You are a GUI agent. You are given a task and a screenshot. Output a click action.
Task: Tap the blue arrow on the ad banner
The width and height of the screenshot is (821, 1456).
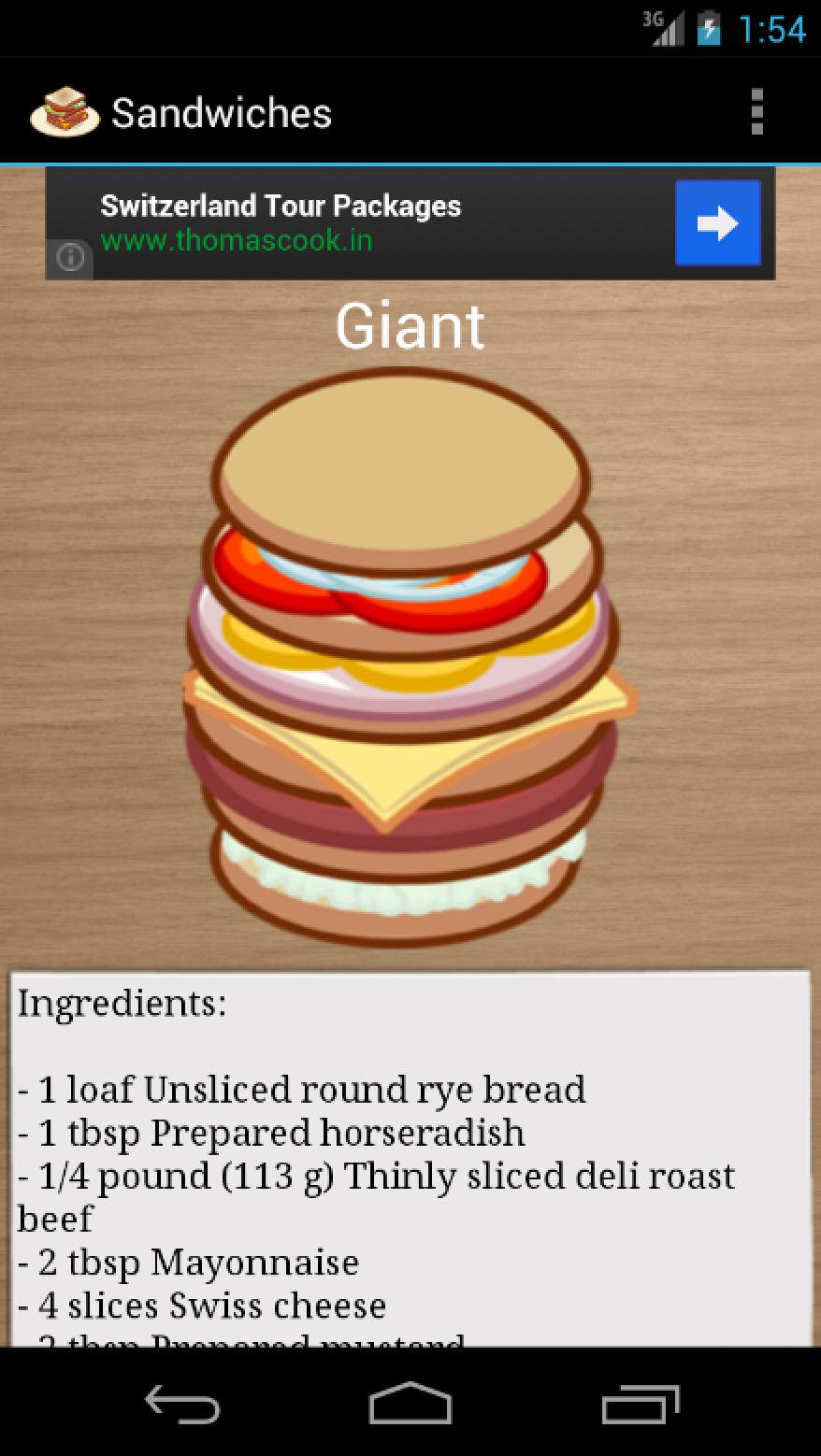tap(717, 221)
